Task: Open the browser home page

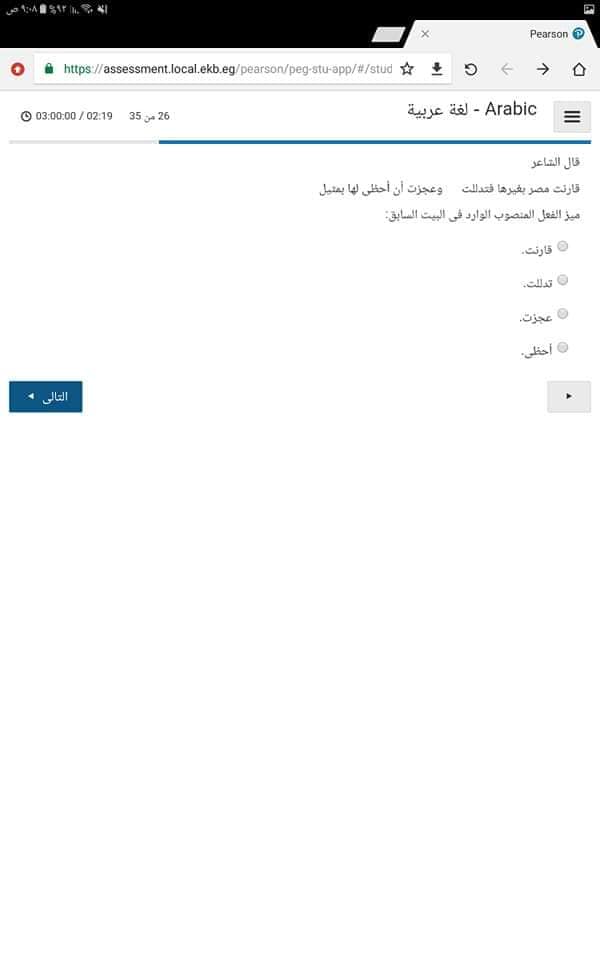Action: pyautogui.click(x=579, y=69)
